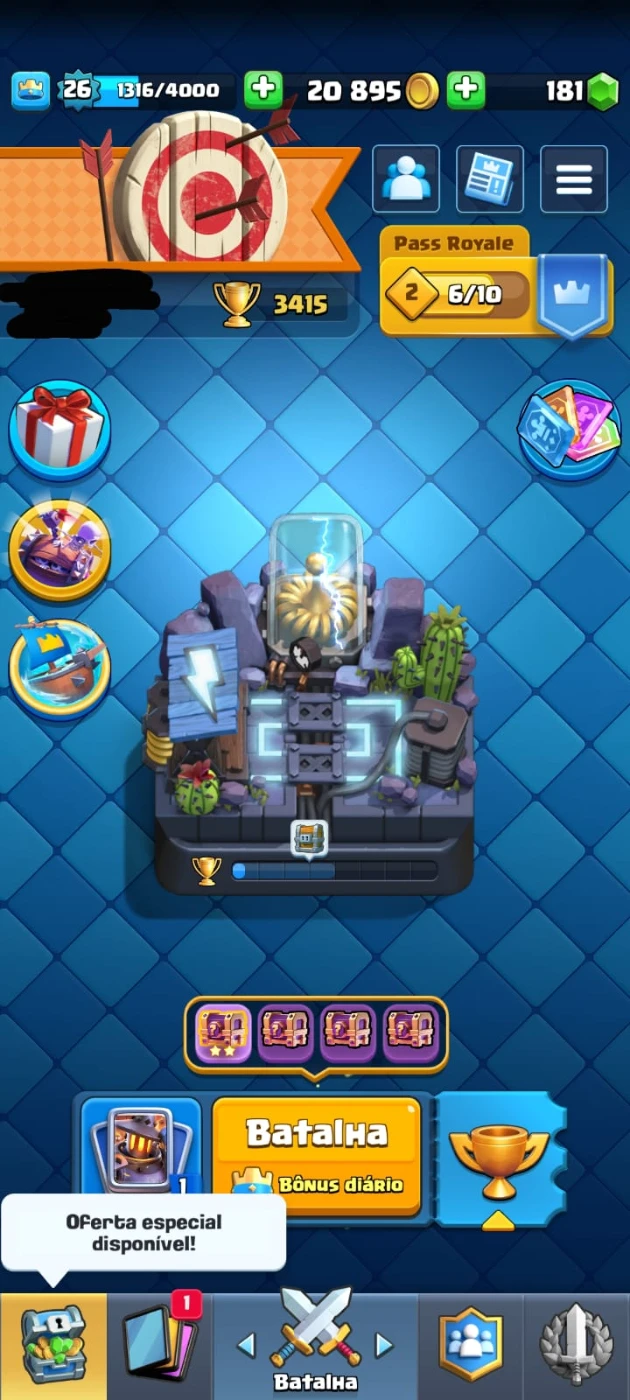View the arena tower in the center
The width and height of the screenshot is (630, 1400).
click(313, 700)
